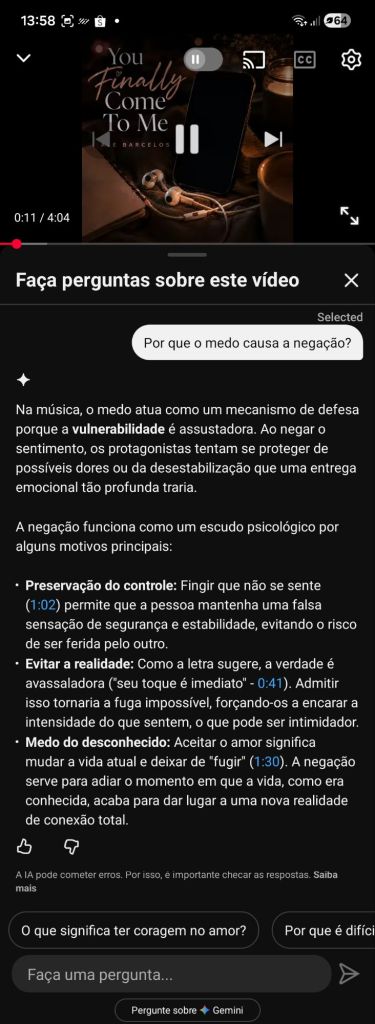Select 'O que significa ter coragem no amor?' suggestion
The height and width of the screenshot is (1024, 375).
pyautogui.click(x=134, y=930)
